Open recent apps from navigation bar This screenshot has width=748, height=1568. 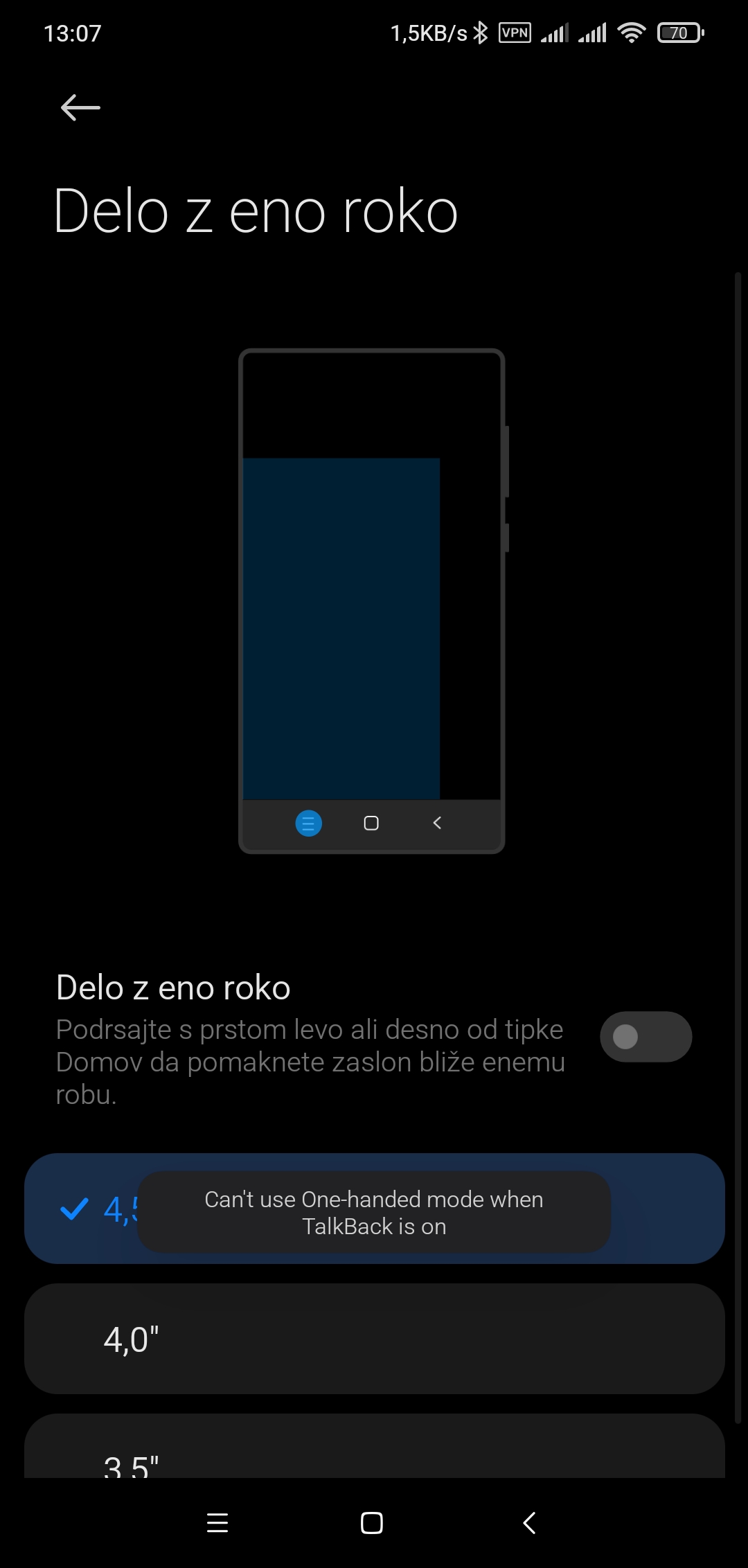217,1523
